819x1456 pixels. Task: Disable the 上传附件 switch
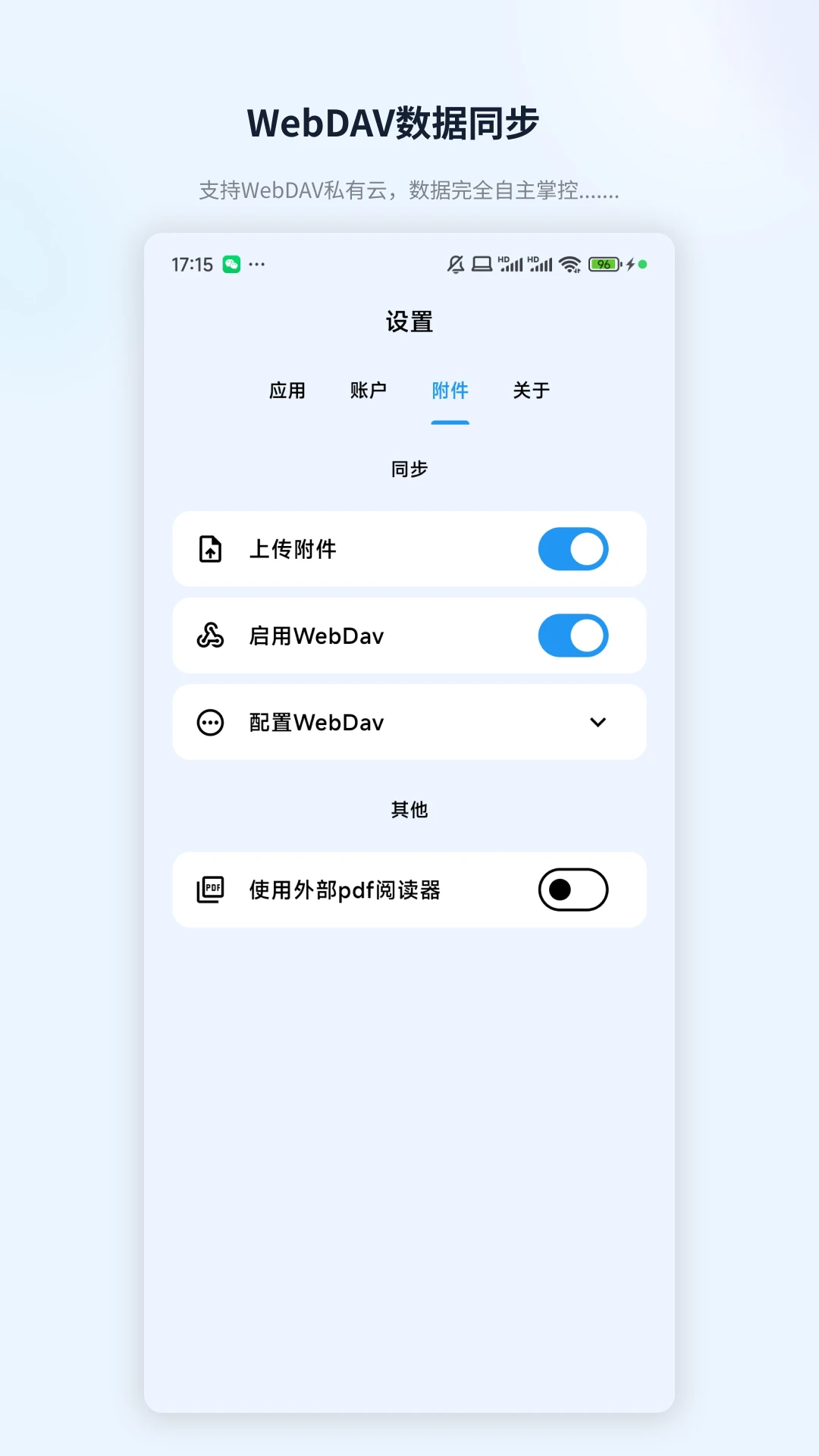[x=573, y=549]
